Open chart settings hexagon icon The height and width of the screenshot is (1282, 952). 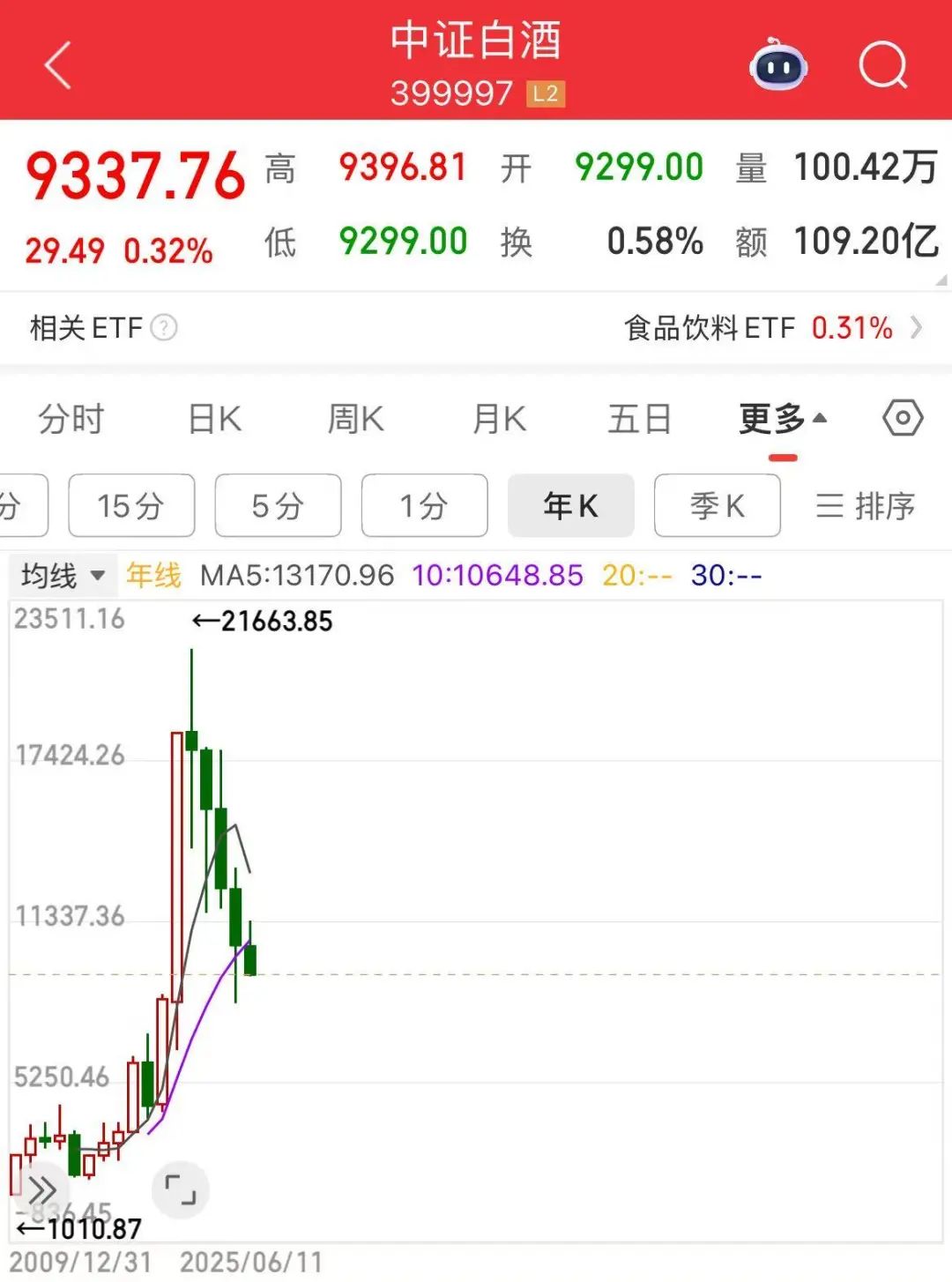pos(903,418)
